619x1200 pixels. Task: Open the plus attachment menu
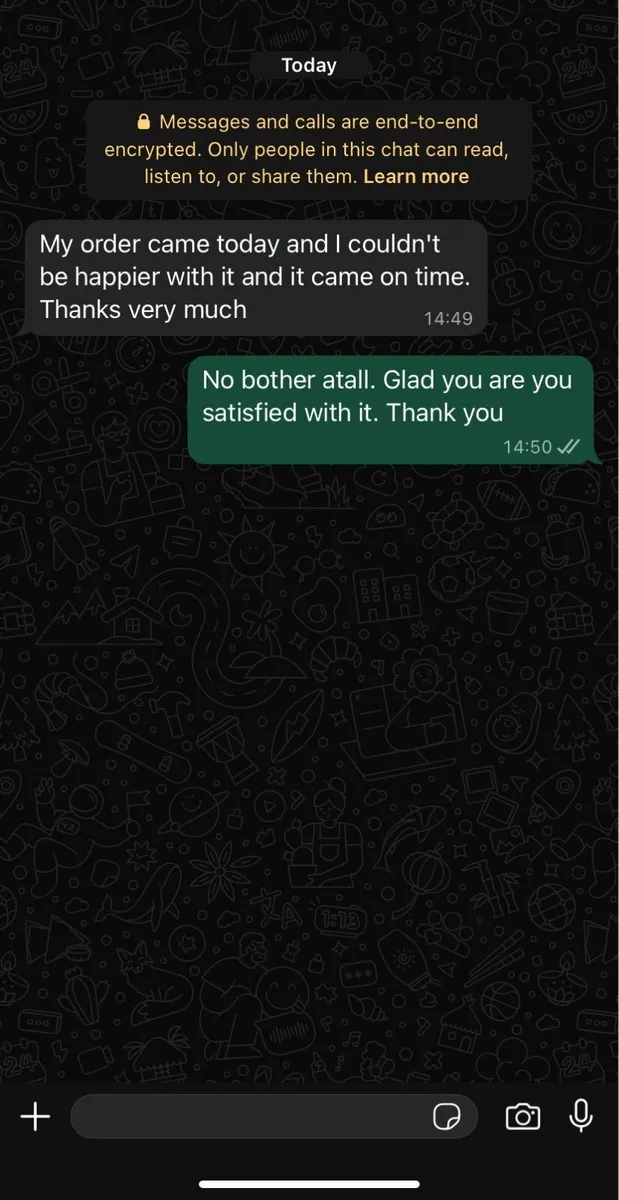pyautogui.click(x=35, y=1116)
